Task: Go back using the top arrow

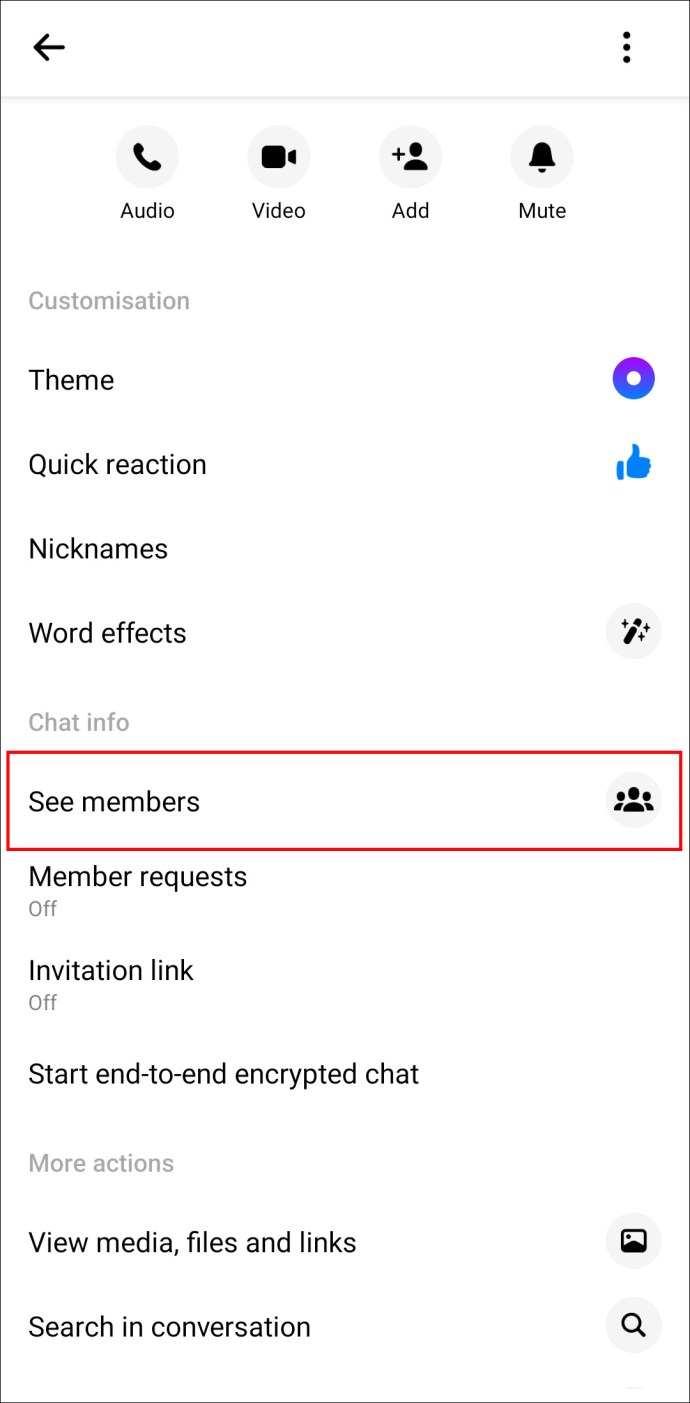Action: pyautogui.click(x=49, y=47)
